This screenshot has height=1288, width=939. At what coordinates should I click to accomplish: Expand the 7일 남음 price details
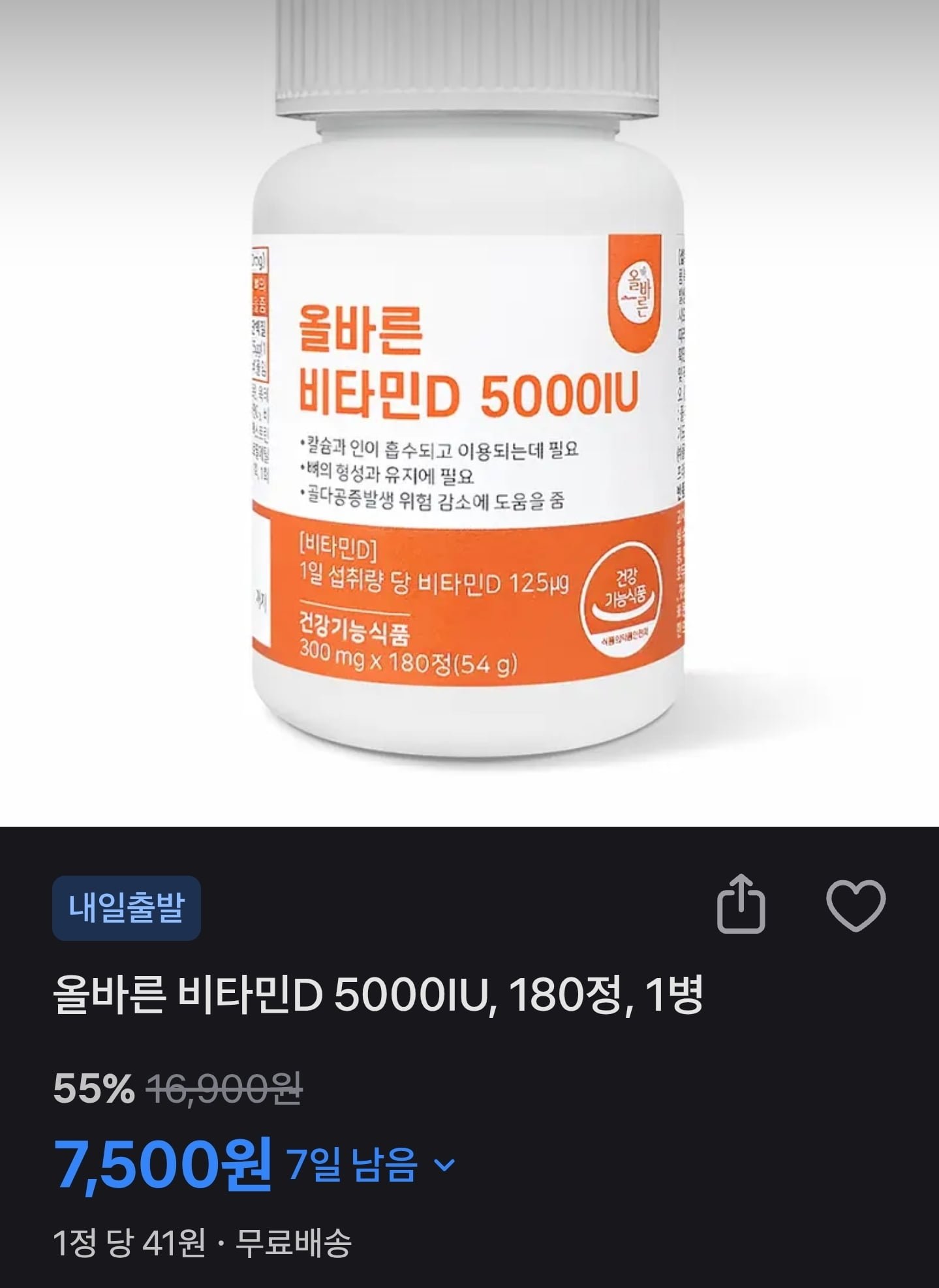(x=444, y=1165)
